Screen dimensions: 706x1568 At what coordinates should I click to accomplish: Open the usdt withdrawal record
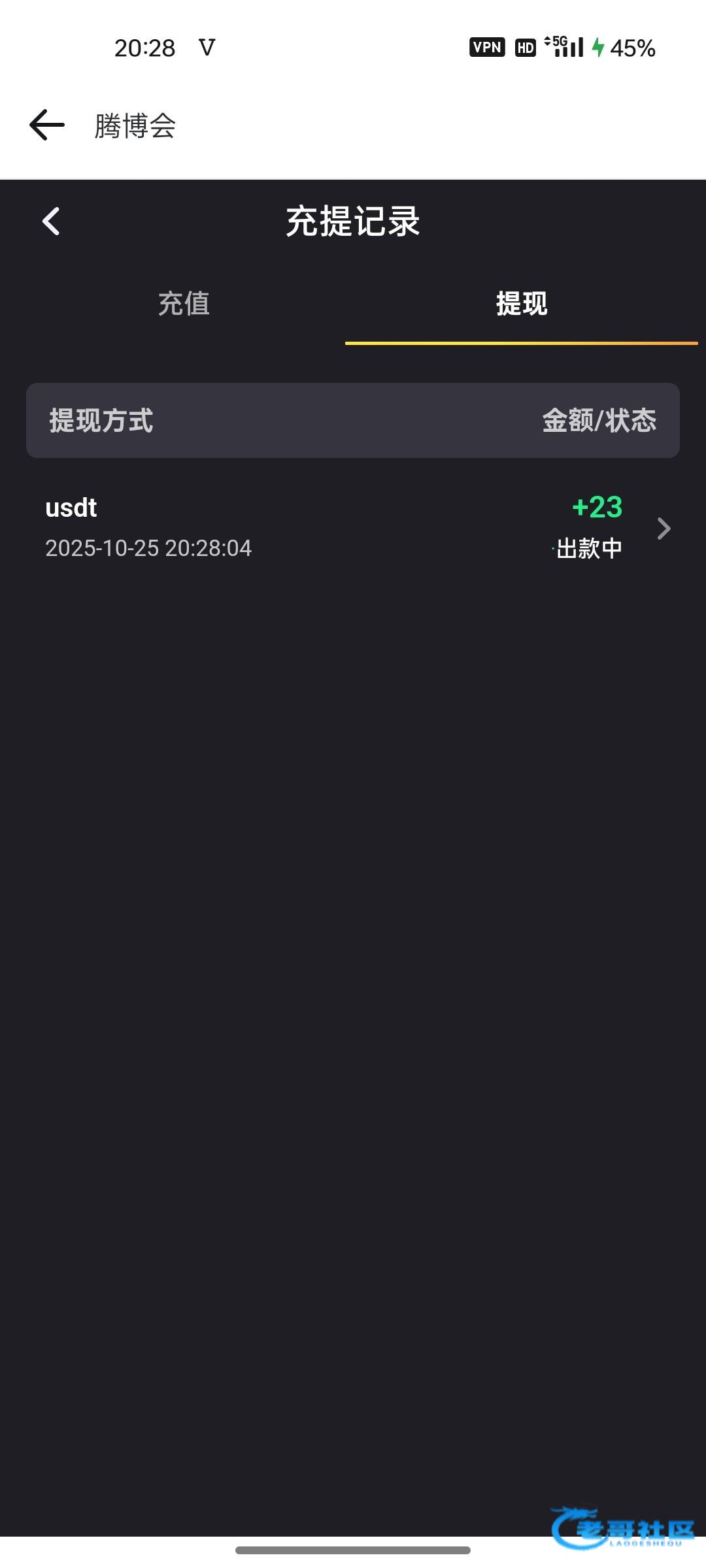tap(353, 528)
